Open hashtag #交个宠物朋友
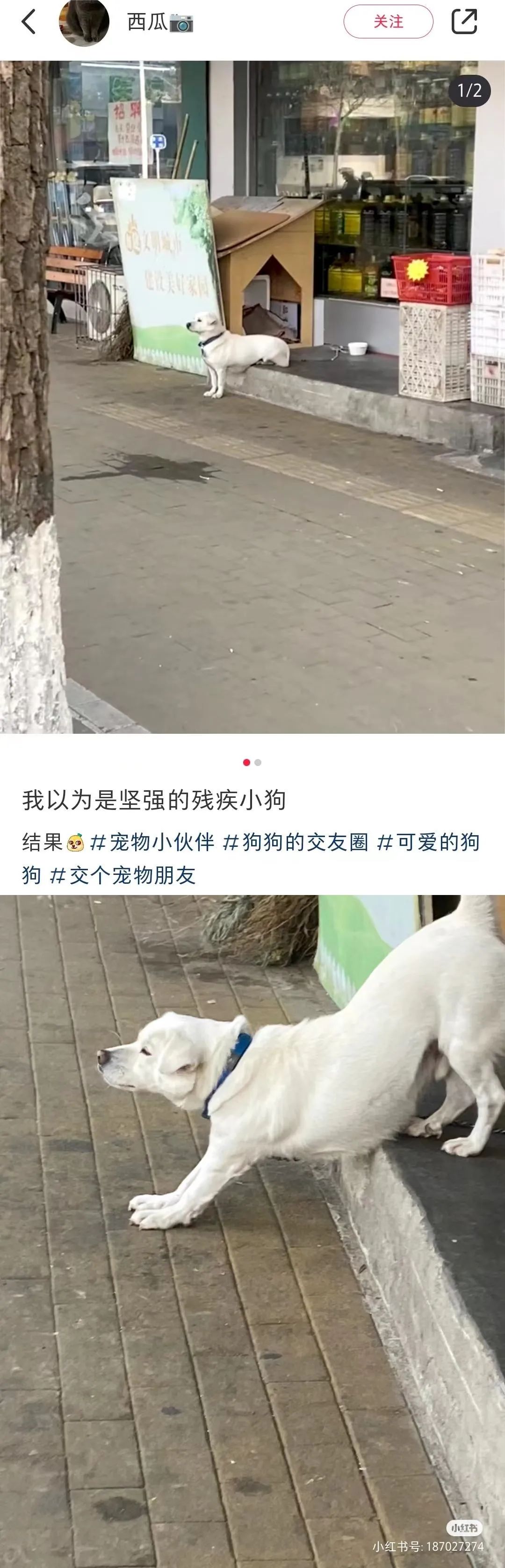The image size is (505, 1568). (123, 876)
